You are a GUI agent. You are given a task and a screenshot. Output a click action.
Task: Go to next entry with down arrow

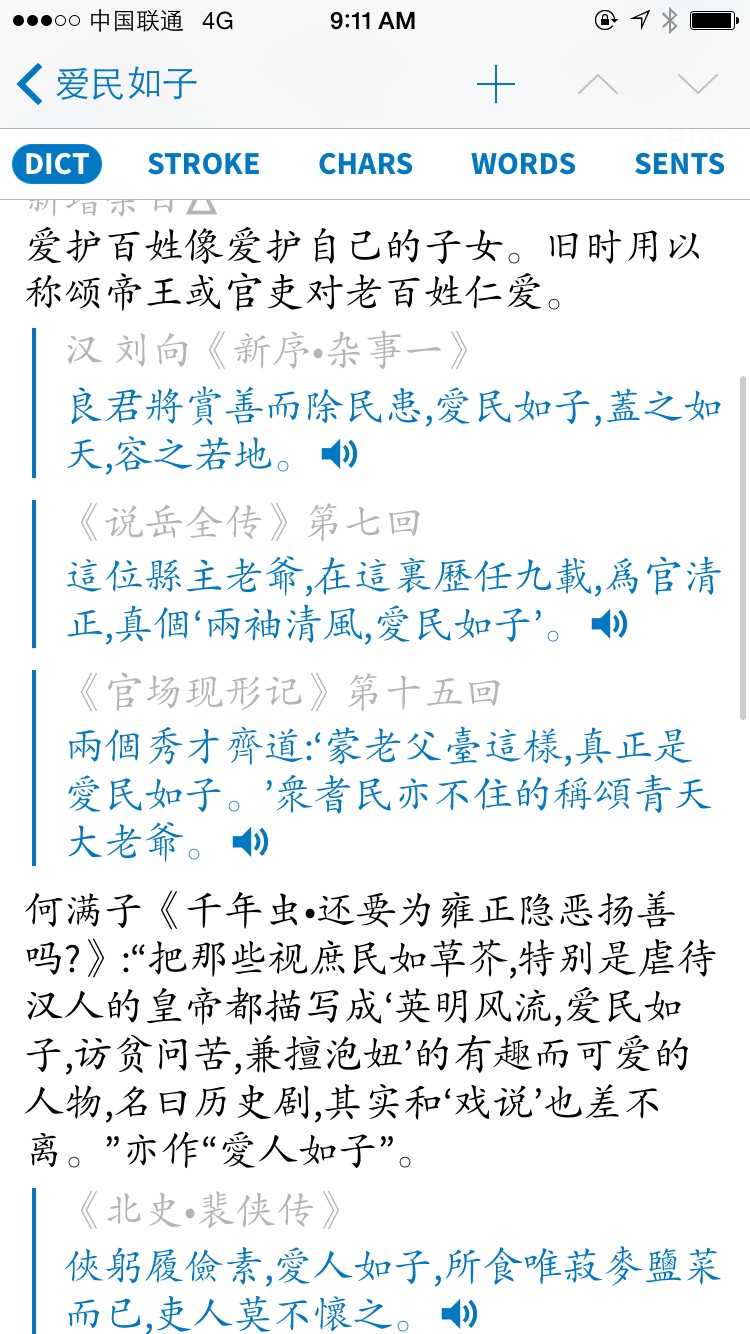click(x=697, y=85)
